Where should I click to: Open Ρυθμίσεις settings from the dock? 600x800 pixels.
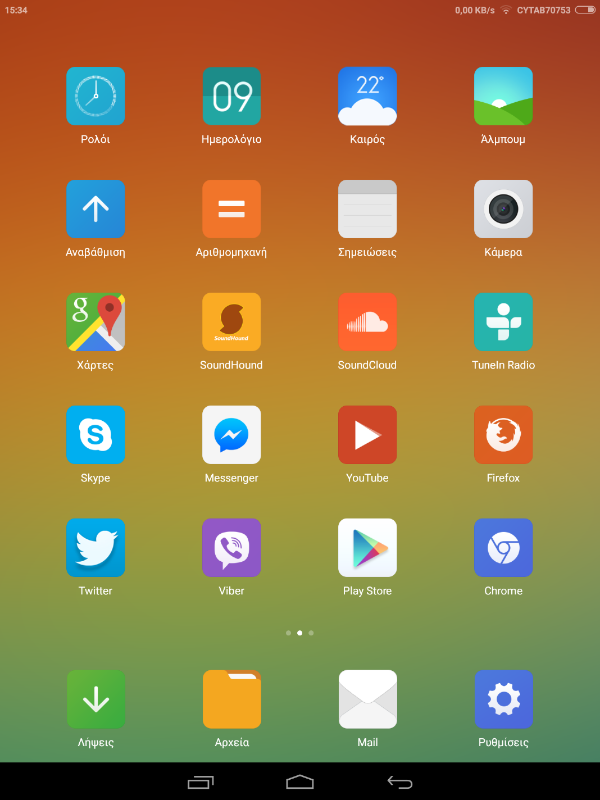(503, 699)
